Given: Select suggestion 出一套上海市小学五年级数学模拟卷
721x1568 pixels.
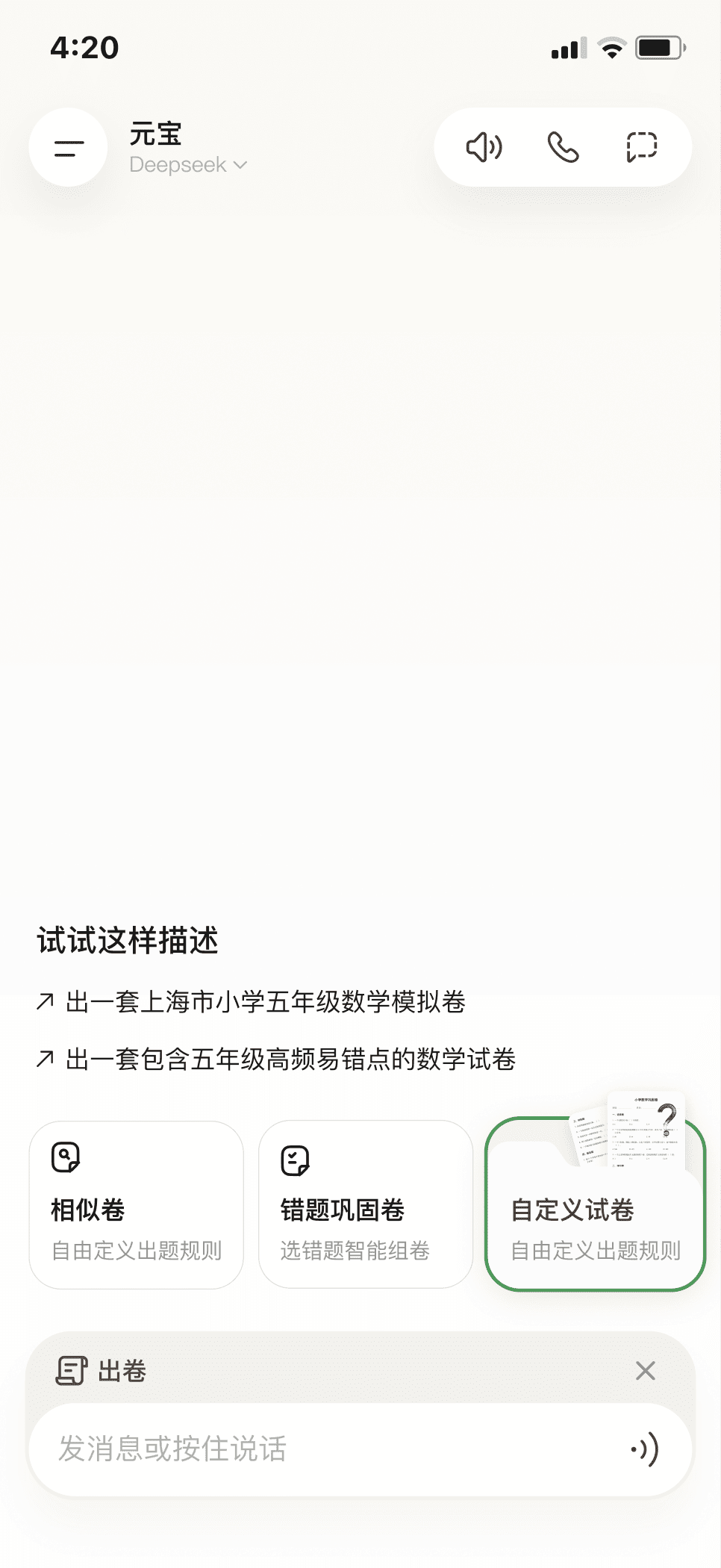Looking at the screenshot, I should point(252,1002).
